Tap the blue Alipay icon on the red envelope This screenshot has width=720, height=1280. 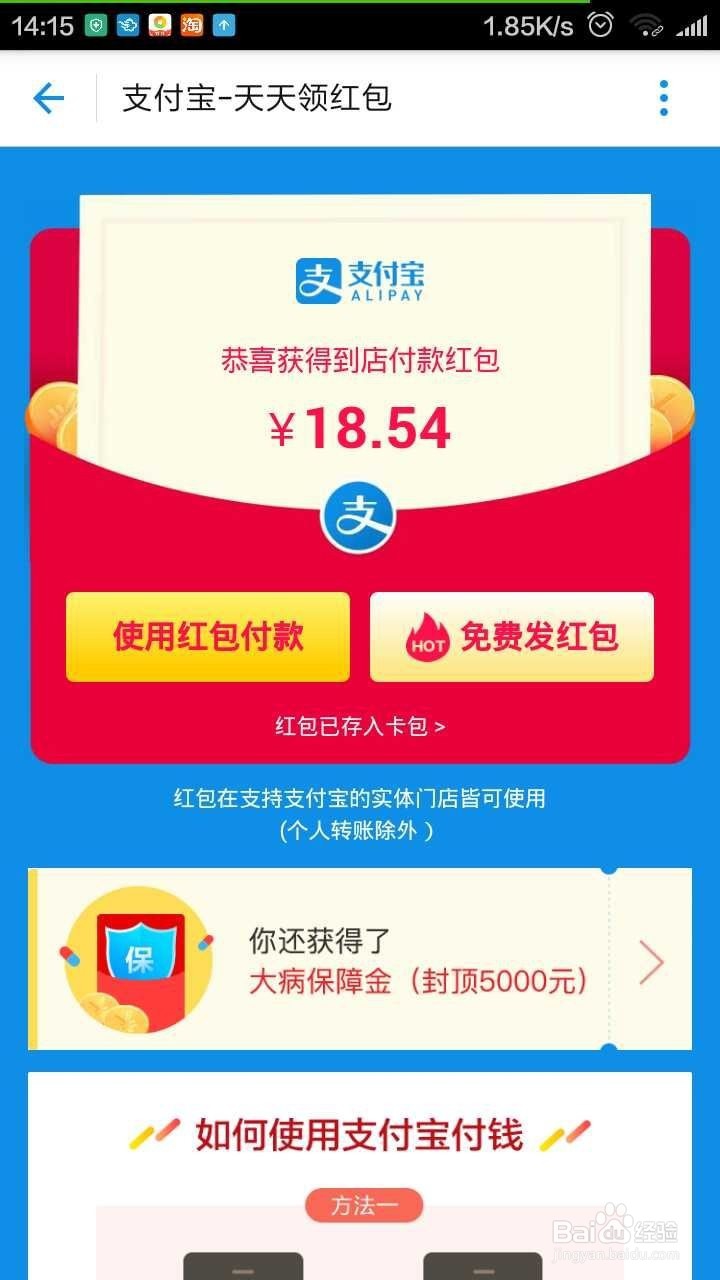360,514
